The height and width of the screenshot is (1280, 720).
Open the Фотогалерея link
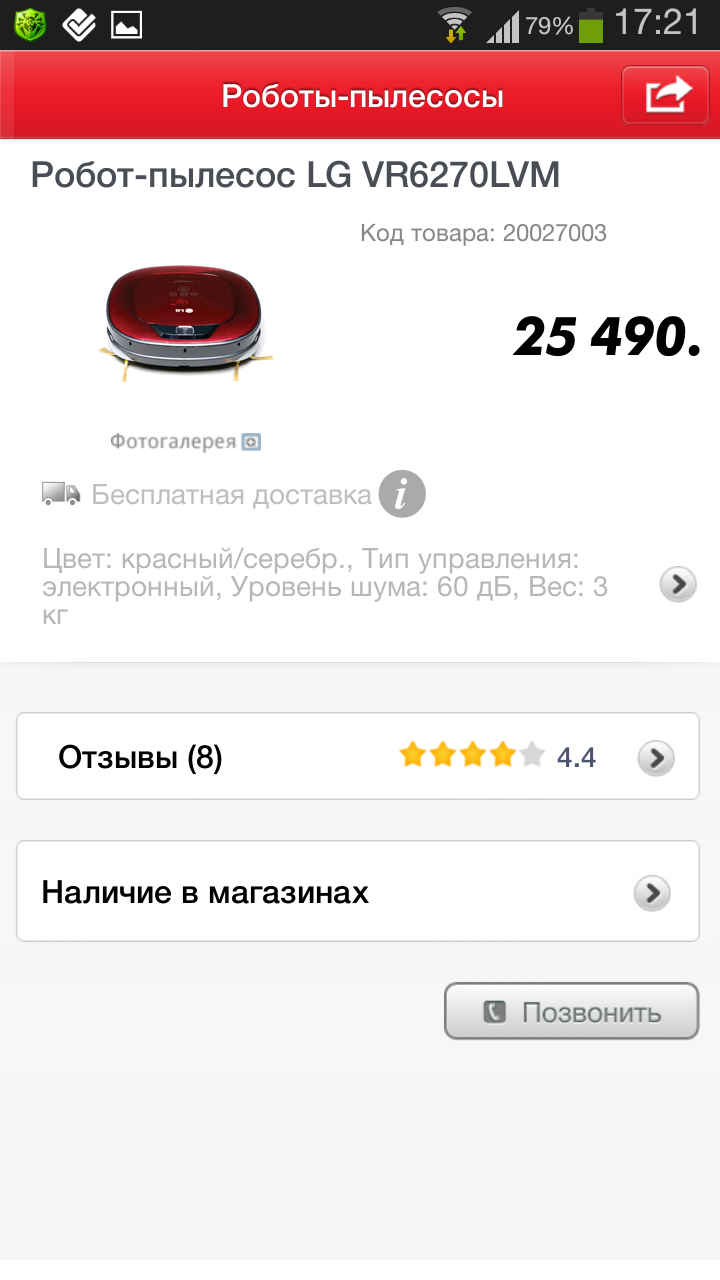coord(185,441)
